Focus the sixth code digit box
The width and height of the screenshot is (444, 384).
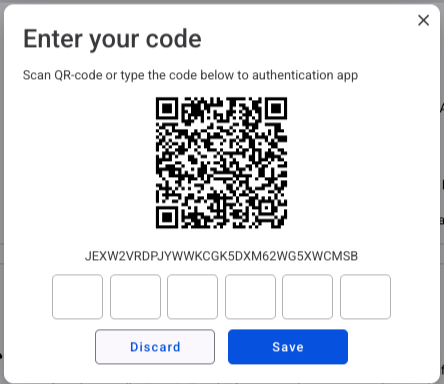coord(365,297)
